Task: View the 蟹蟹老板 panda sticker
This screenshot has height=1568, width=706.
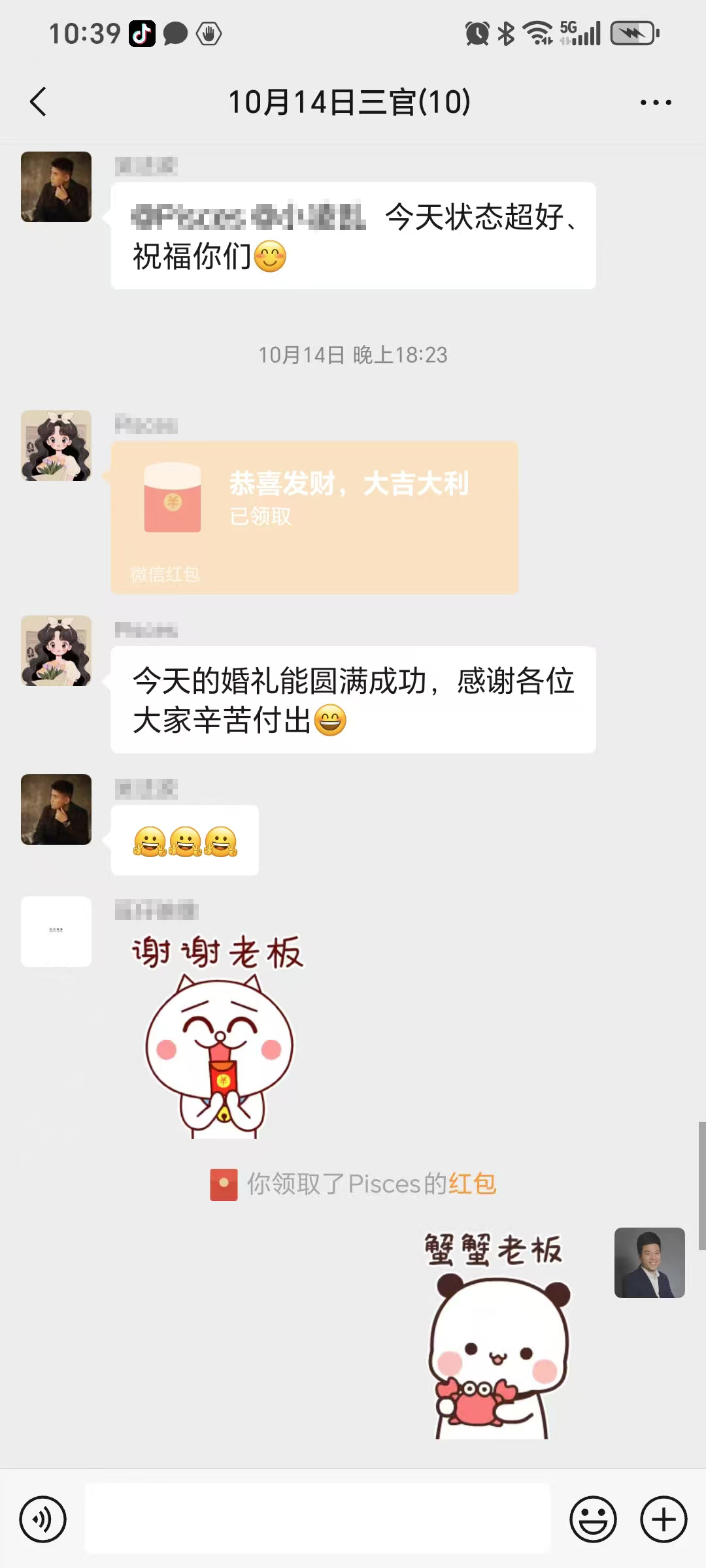Action: pyautogui.click(x=497, y=1336)
